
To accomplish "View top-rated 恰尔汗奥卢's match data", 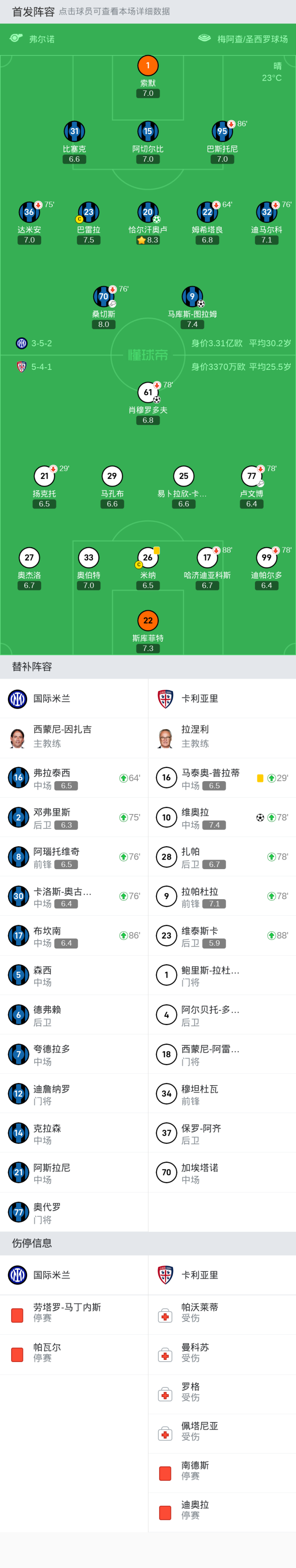I will tap(148, 212).
